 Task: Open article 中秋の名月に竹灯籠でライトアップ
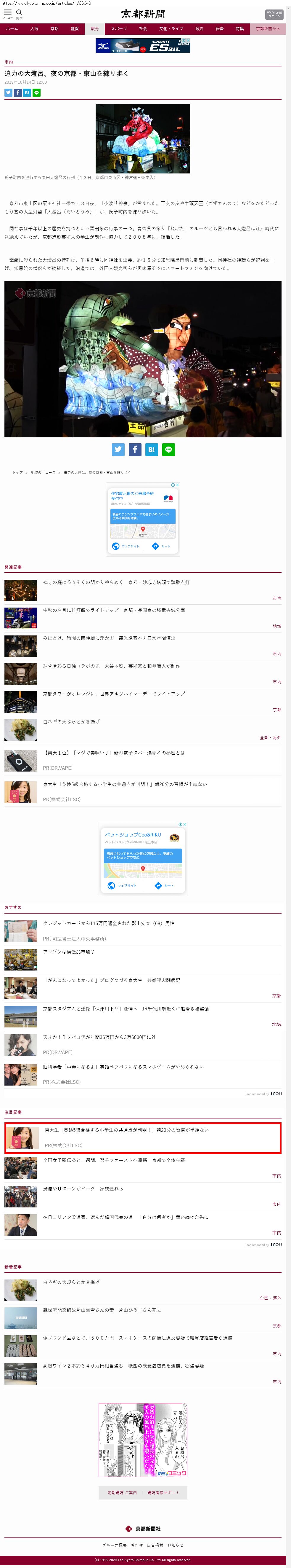click(114, 610)
